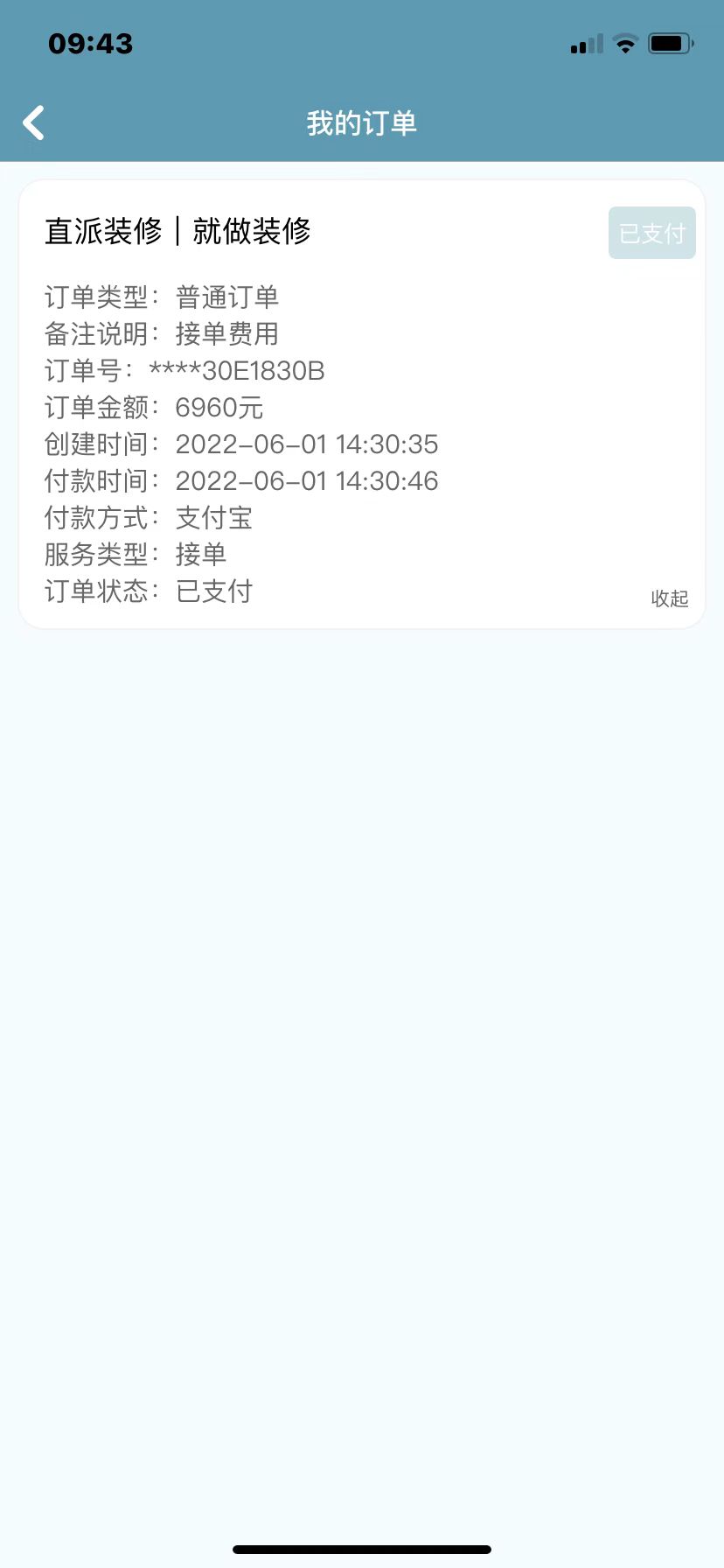Collapse the order details with 收起
This screenshot has height=1568, width=724.
coord(670,598)
